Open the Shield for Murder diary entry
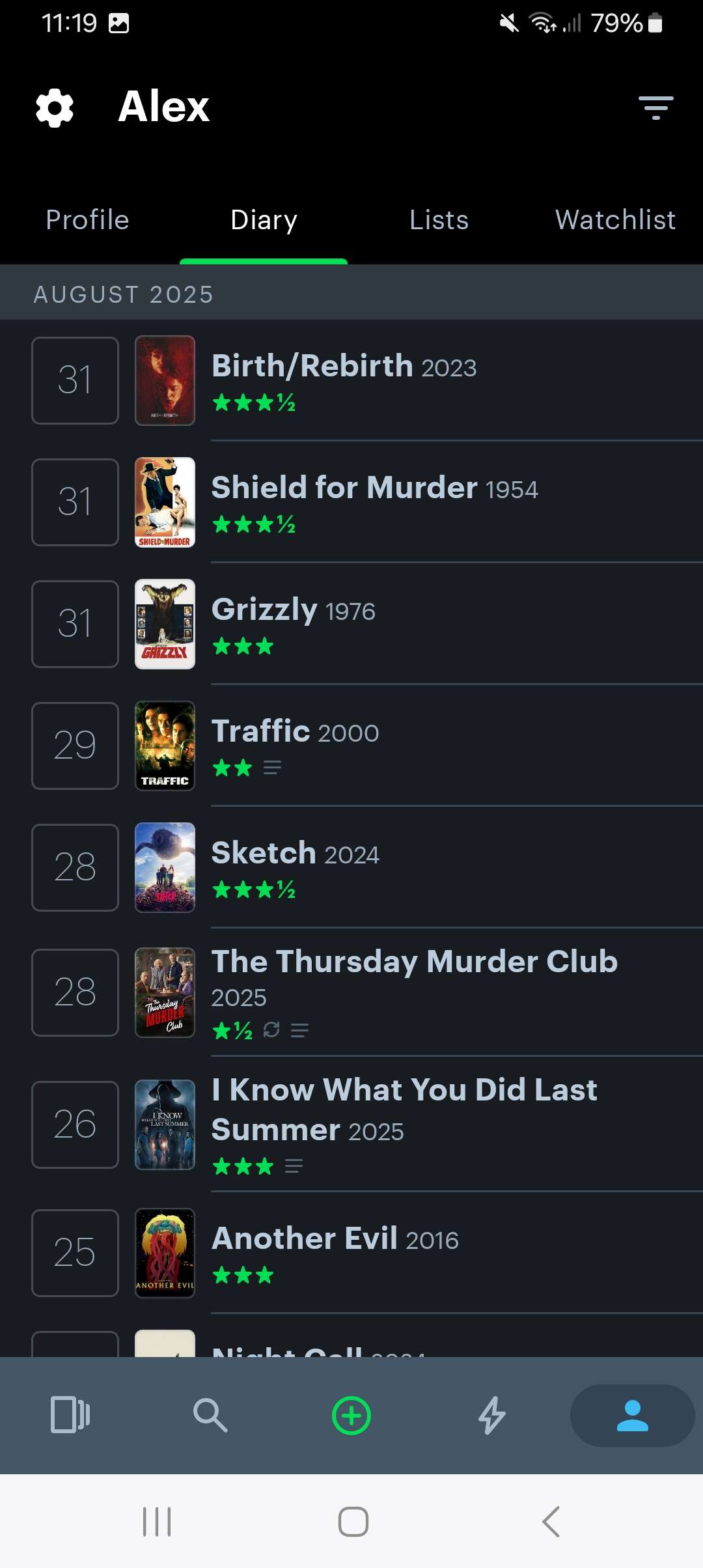703x1568 pixels. point(374,488)
